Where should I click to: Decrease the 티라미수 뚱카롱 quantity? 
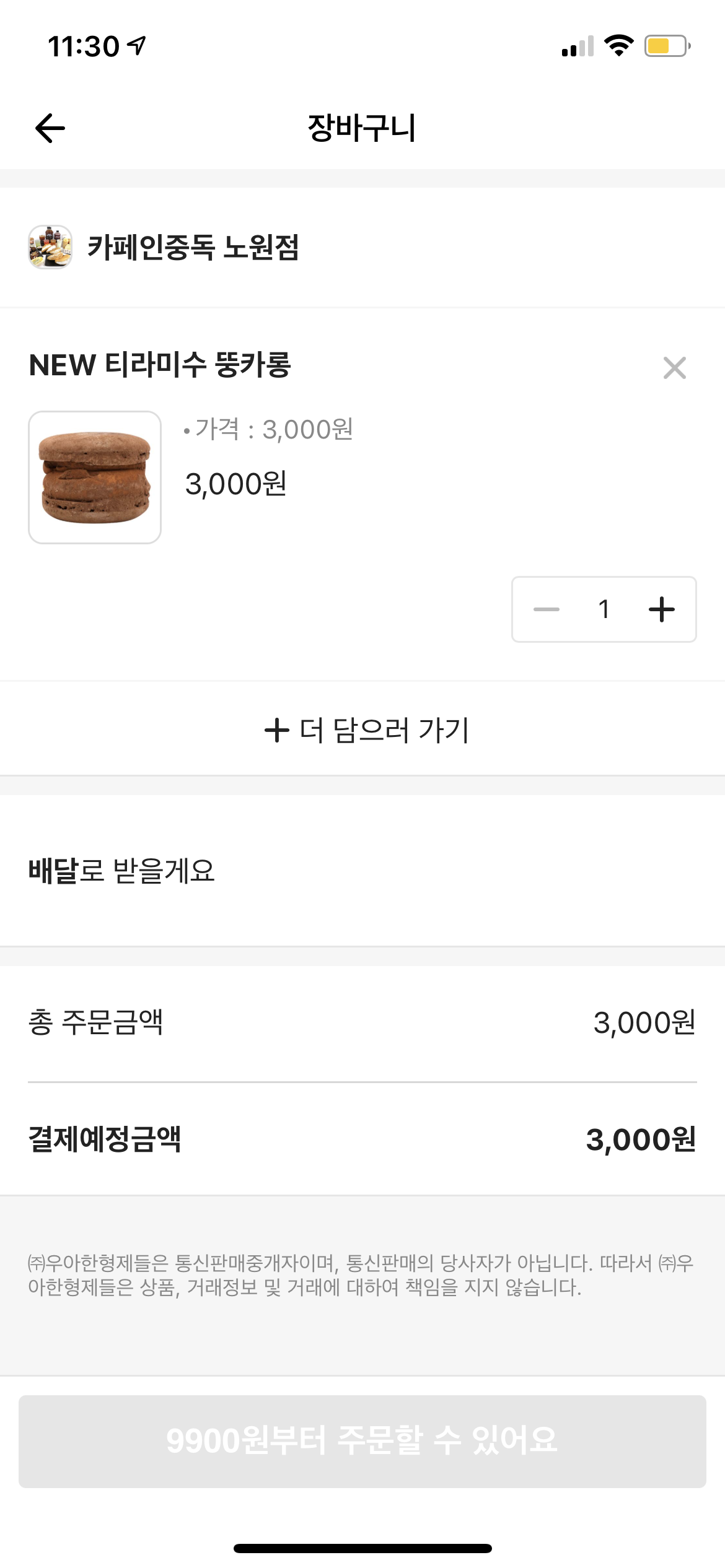[547, 609]
